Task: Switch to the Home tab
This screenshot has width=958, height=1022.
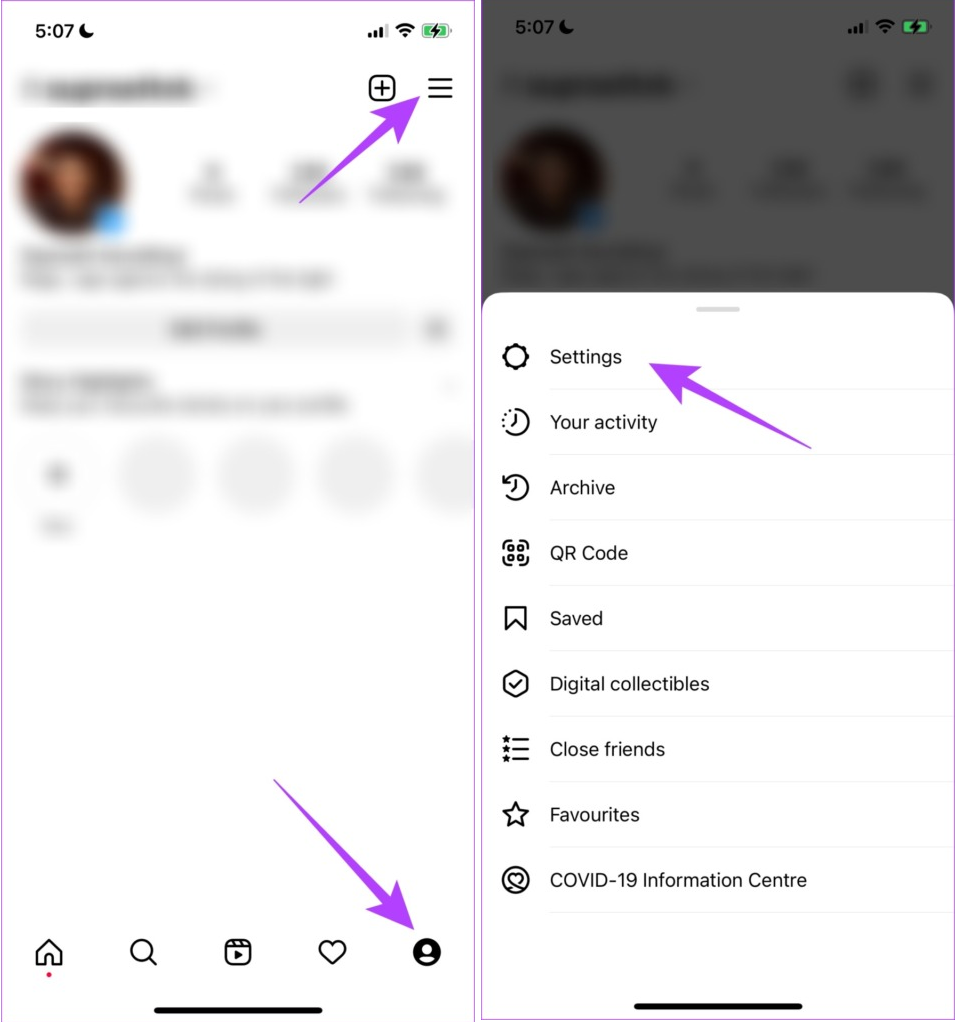Action: pos(49,952)
